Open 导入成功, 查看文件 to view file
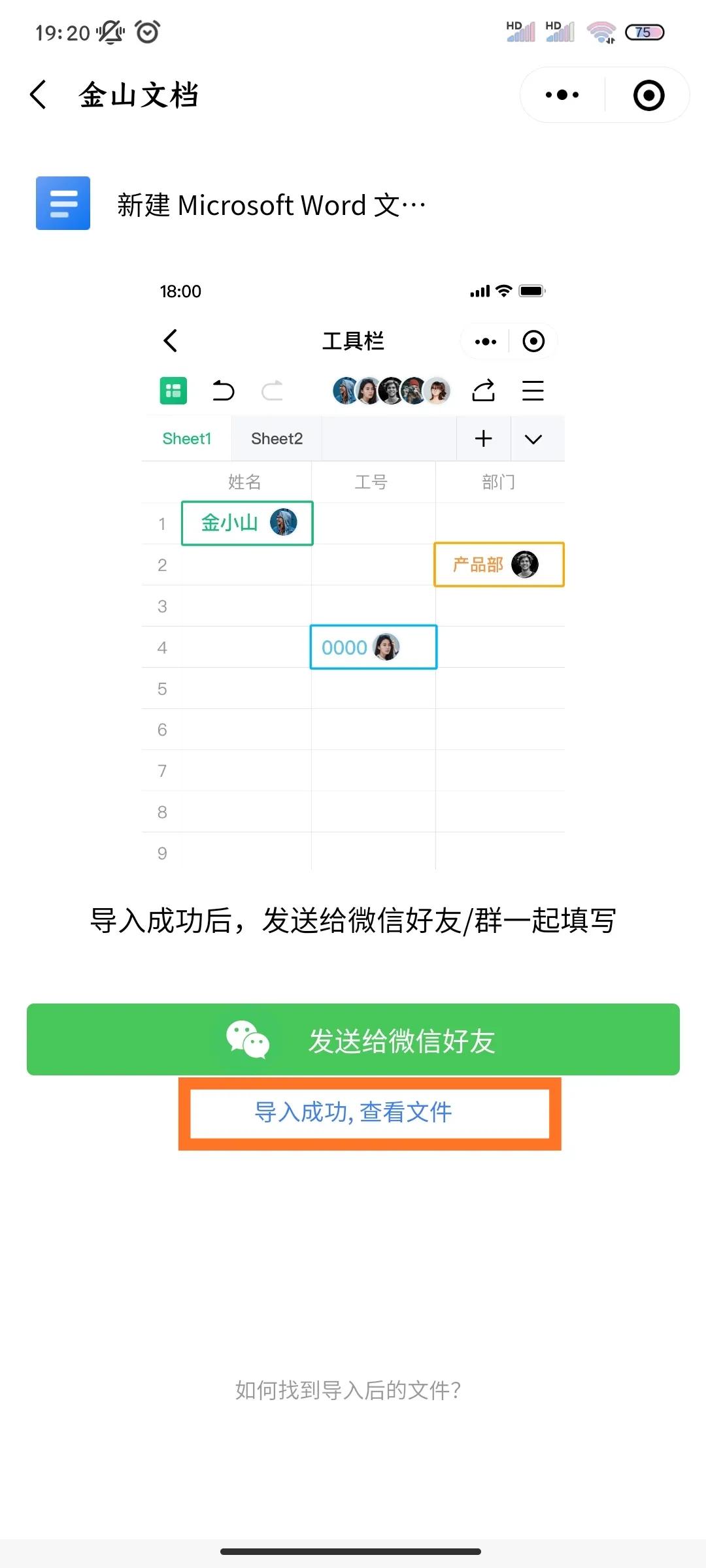 click(353, 1112)
